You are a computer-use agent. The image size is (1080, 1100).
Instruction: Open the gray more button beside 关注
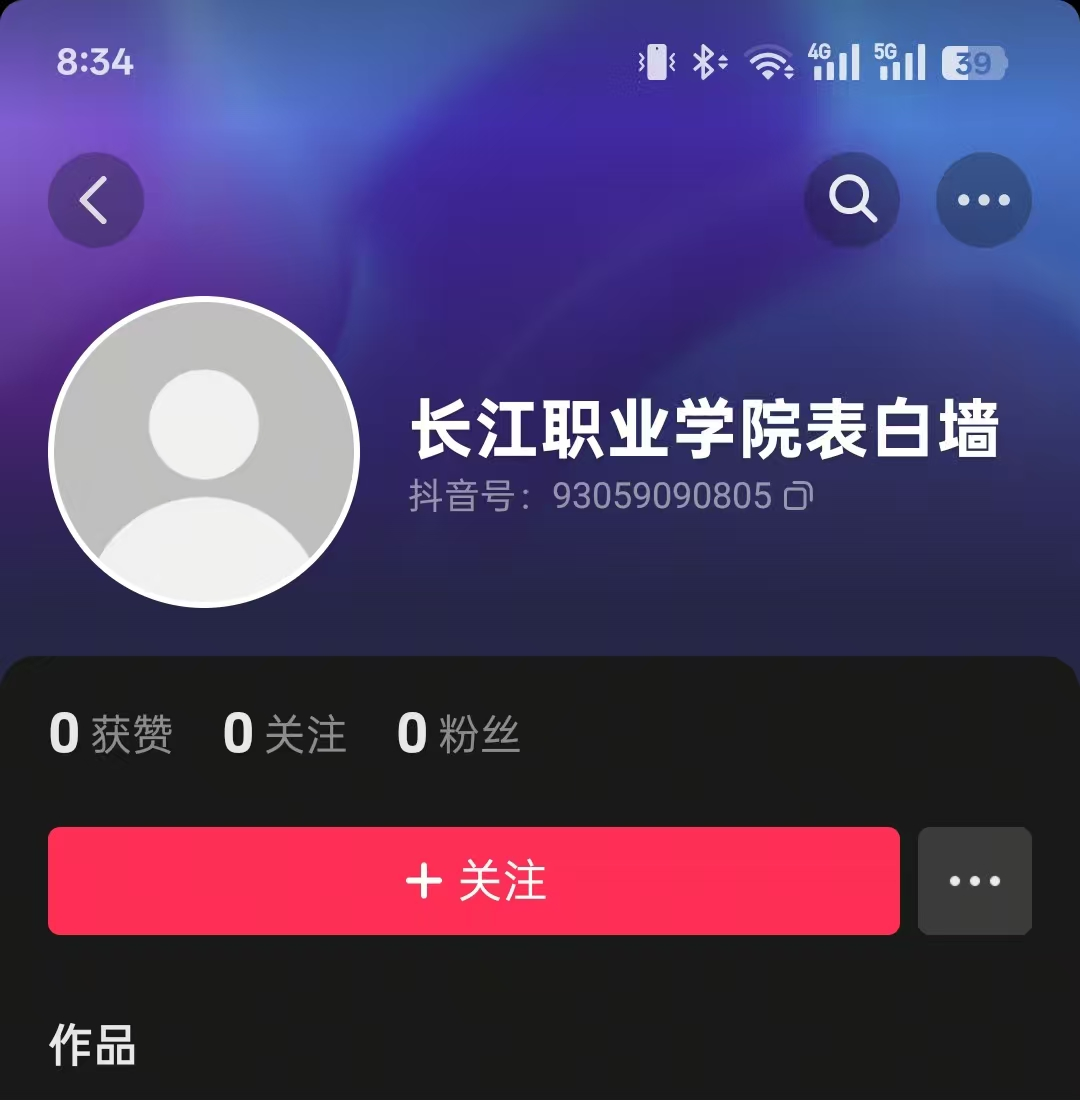point(974,881)
